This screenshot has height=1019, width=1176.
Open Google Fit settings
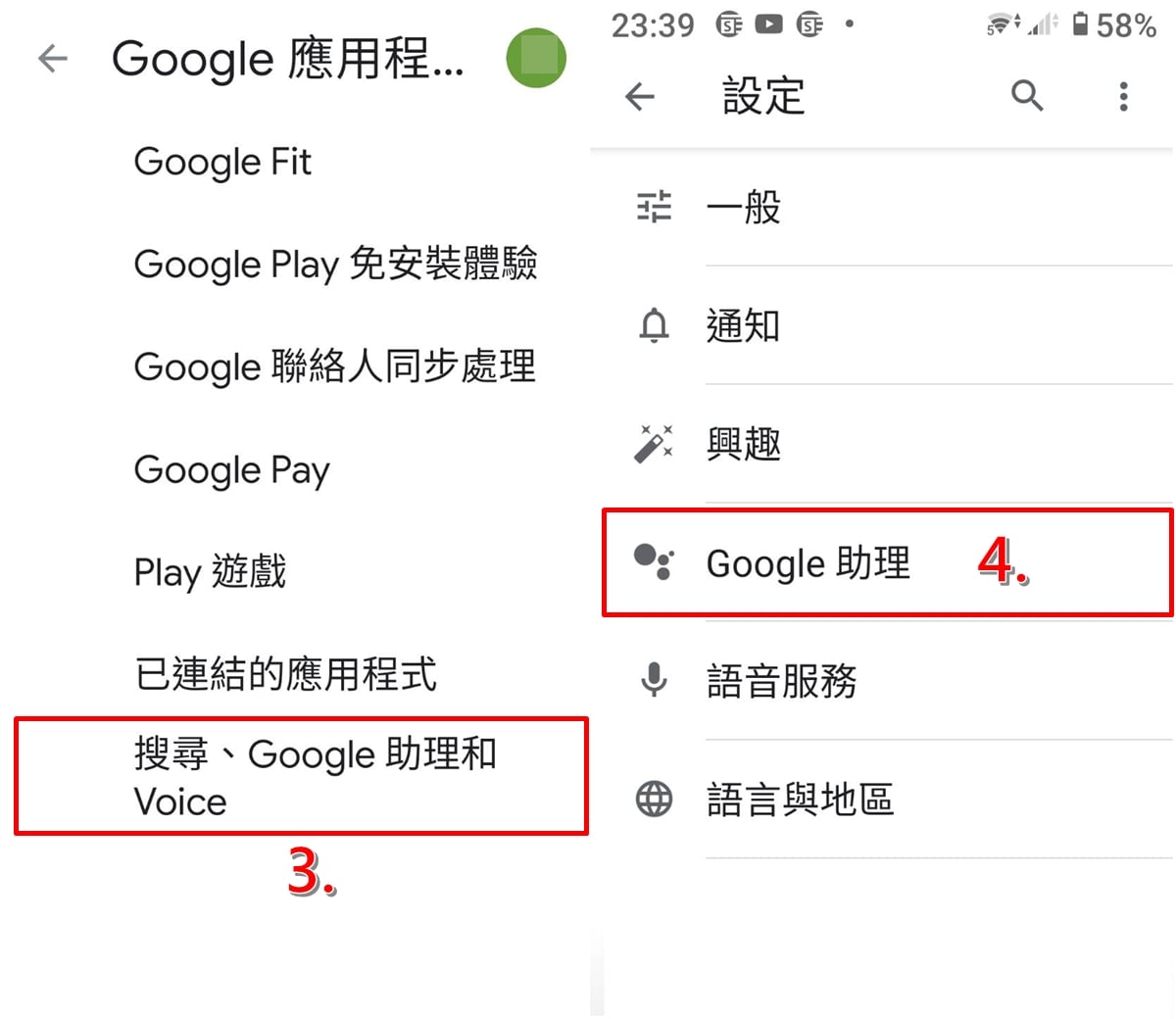coord(294,162)
